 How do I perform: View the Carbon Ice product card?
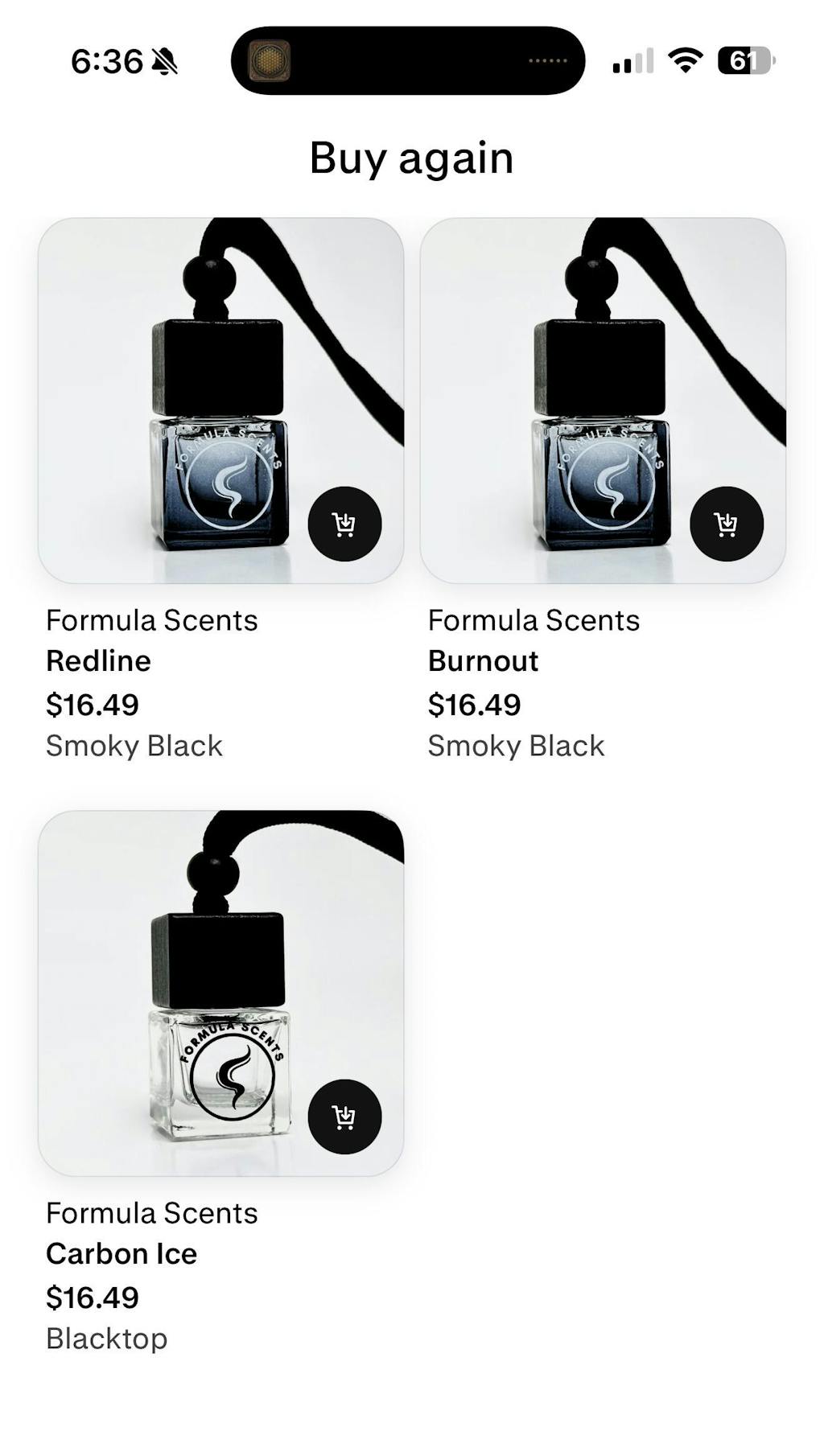(x=220, y=993)
